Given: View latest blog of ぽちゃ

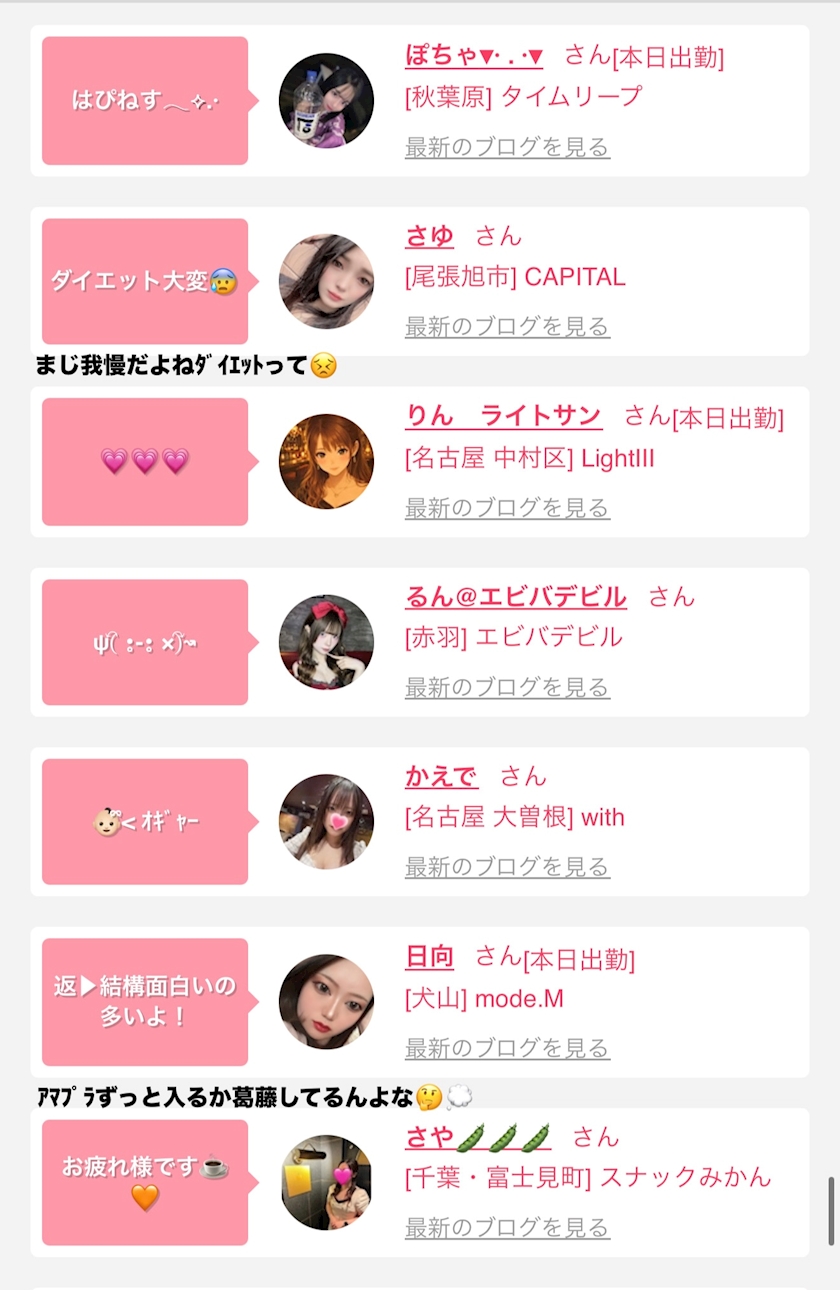Looking at the screenshot, I should pyautogui.click(x=507, y=148).
